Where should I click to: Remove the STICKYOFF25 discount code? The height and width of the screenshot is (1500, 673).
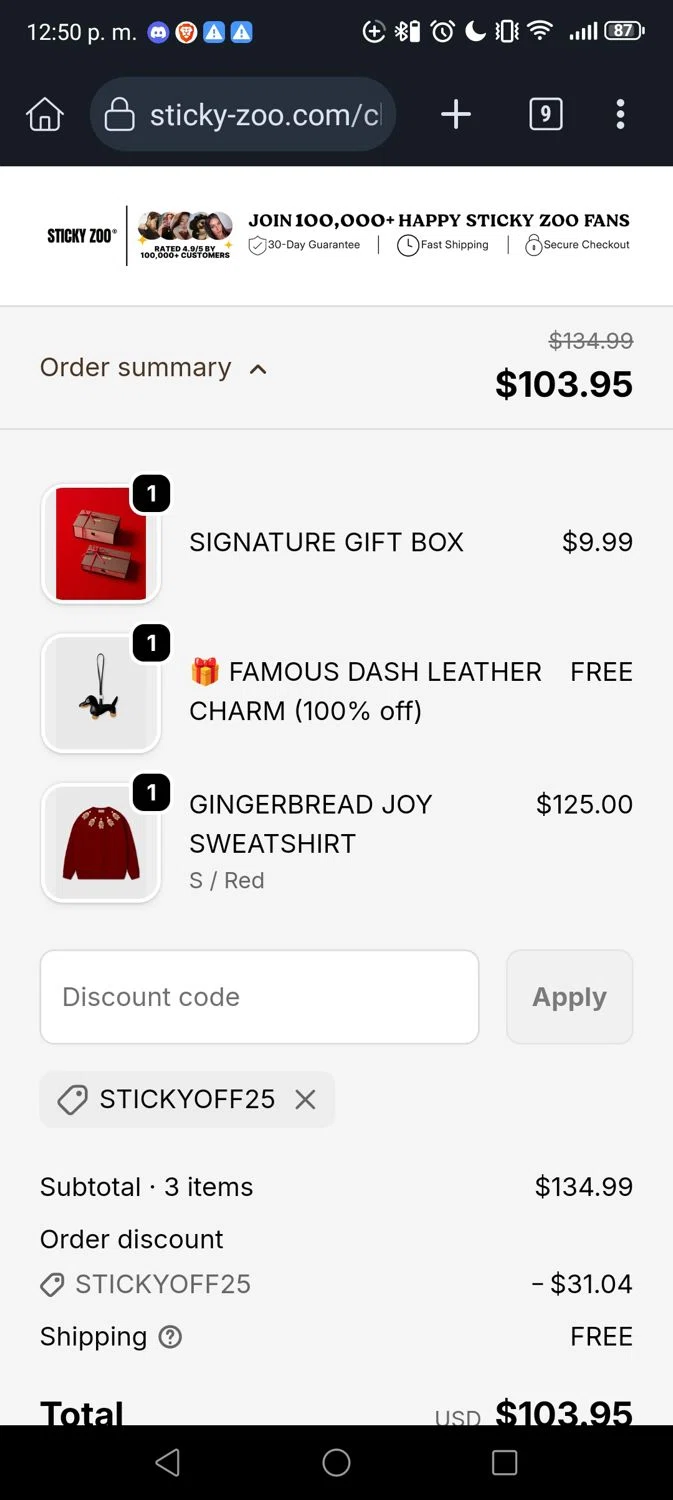[x=305, y=1100]
